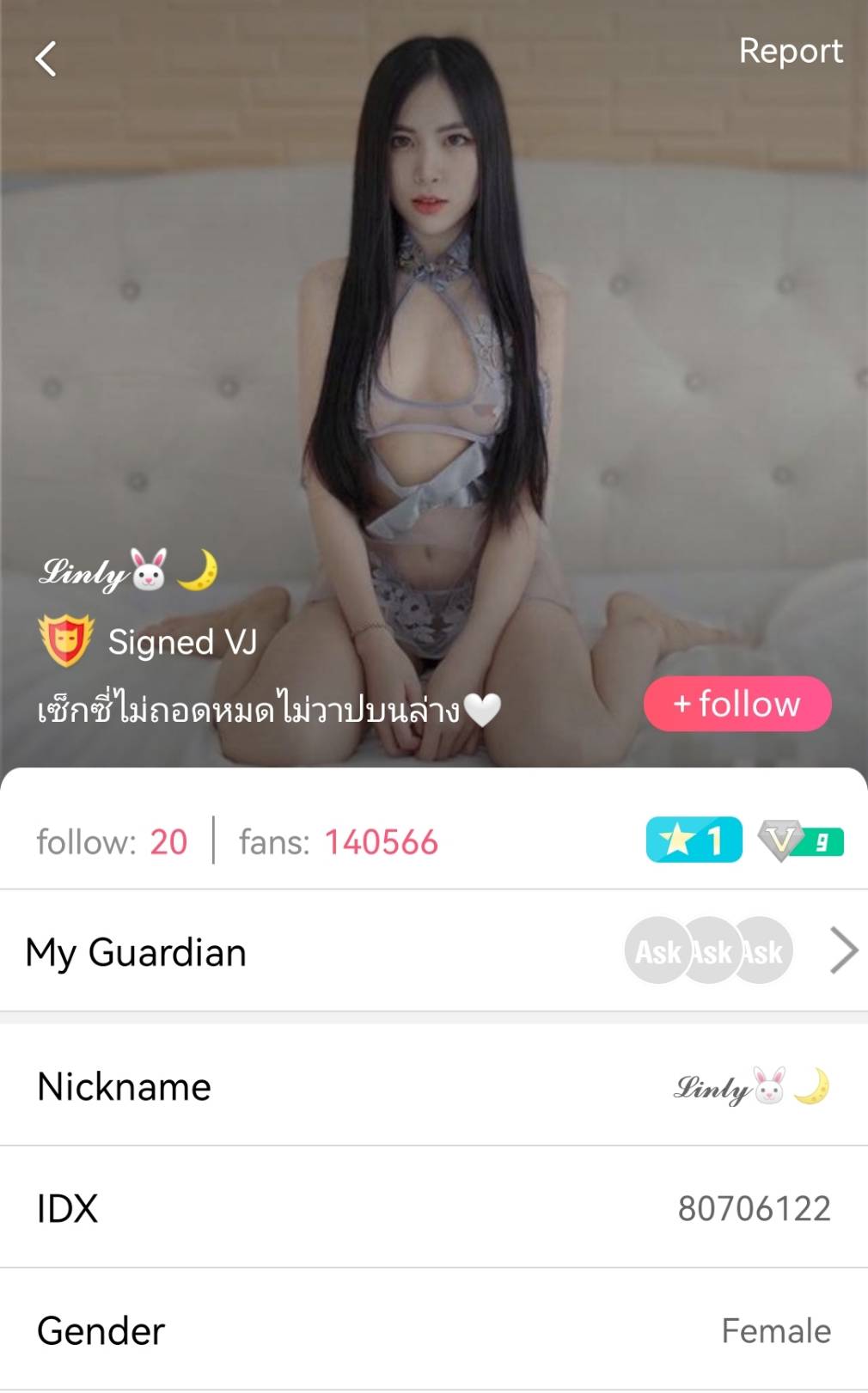Follow this streamer

pyautogui.click(x=737, y=704)
